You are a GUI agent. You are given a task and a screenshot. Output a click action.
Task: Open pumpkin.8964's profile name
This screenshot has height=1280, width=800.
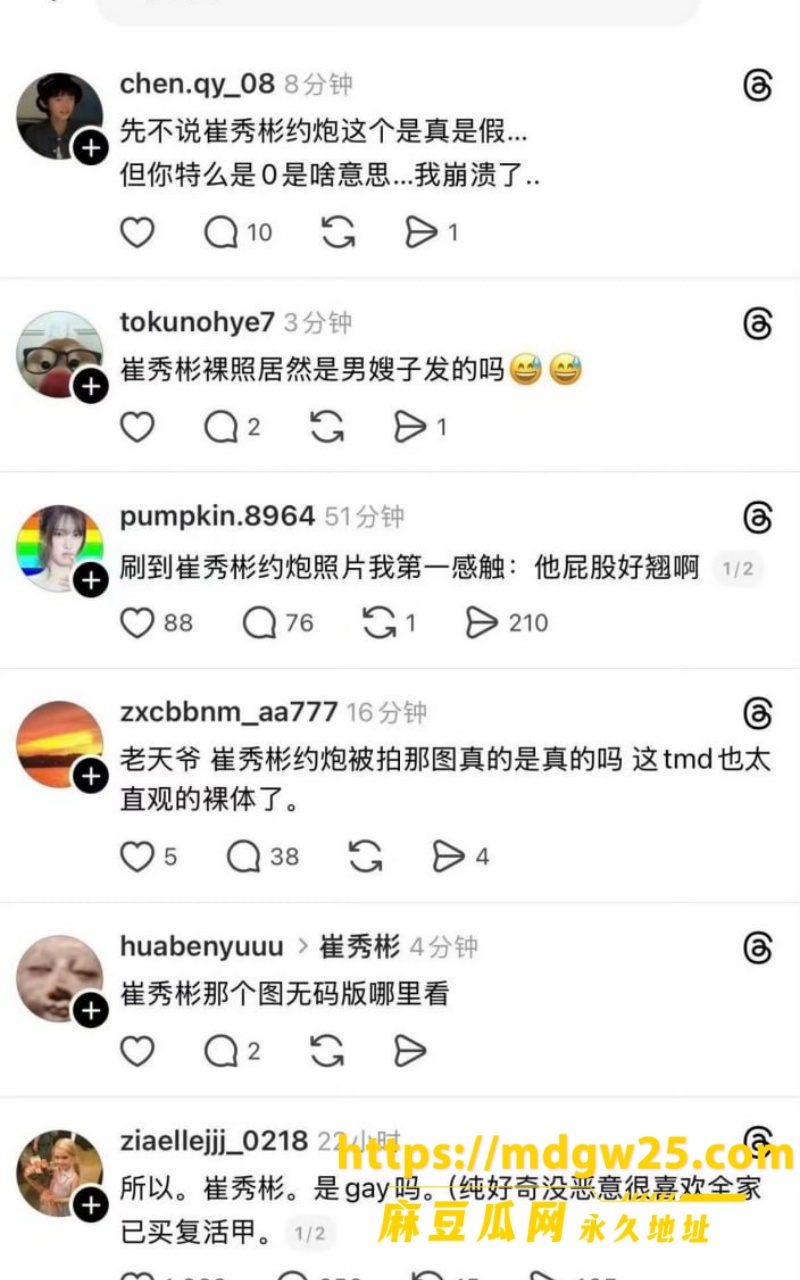click(x=217, y=516)
